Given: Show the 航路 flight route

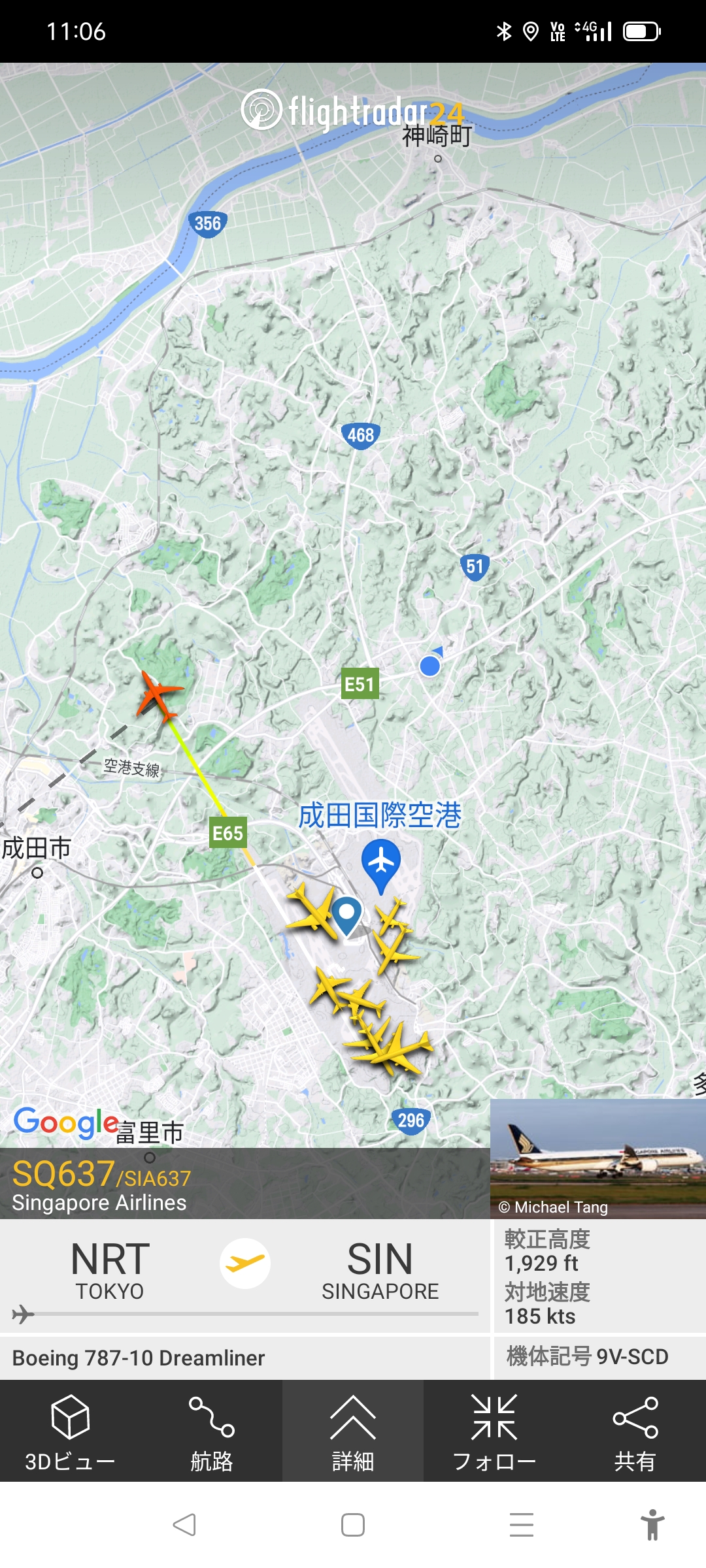Looking at the screenshot, I should (211, 1432).
